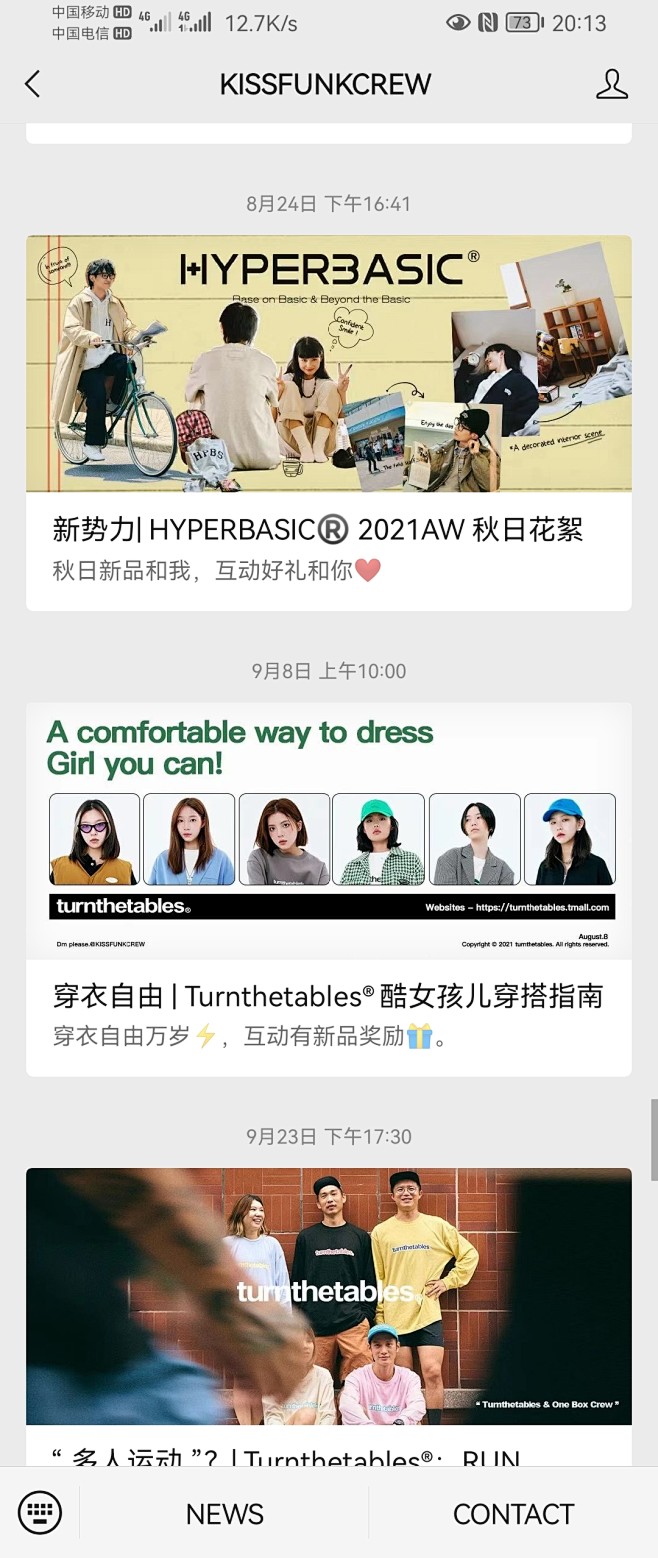Switch to keyboard input mode
The image size is (658, 1558).
[x=40, y=1513]
